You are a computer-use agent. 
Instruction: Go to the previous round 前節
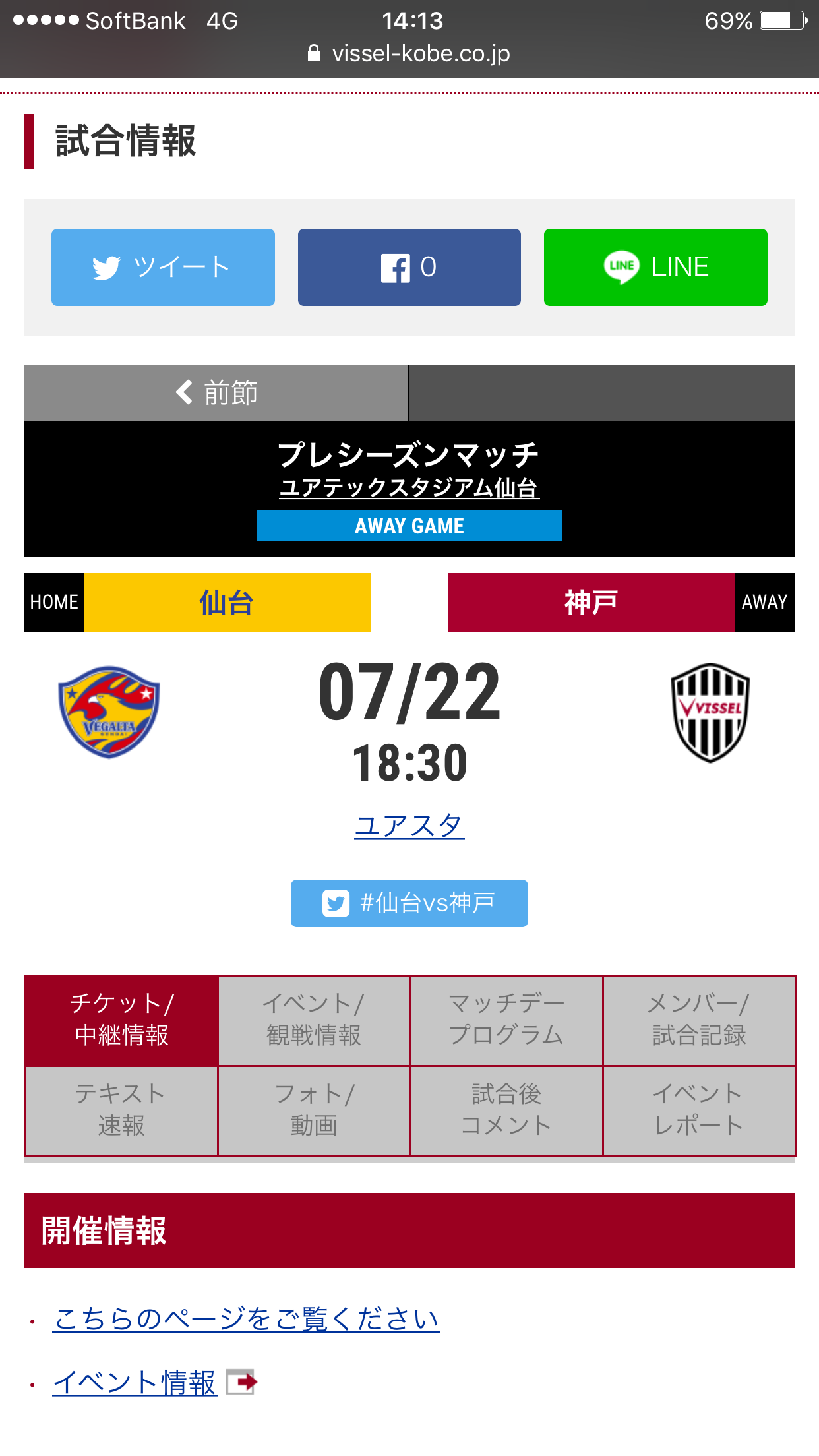pos(216,393)
